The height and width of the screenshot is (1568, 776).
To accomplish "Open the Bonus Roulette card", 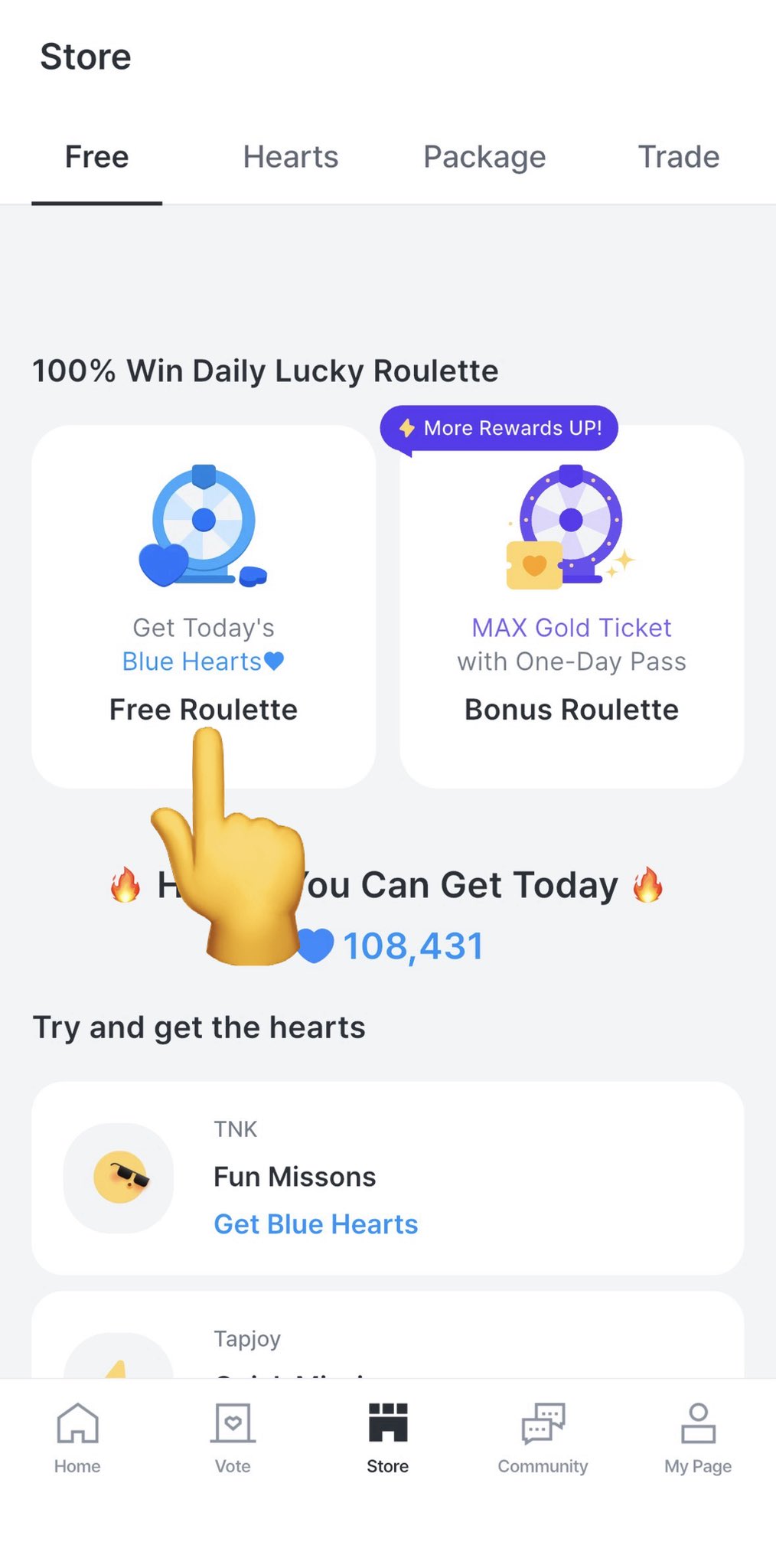I will tap(572, 606).
